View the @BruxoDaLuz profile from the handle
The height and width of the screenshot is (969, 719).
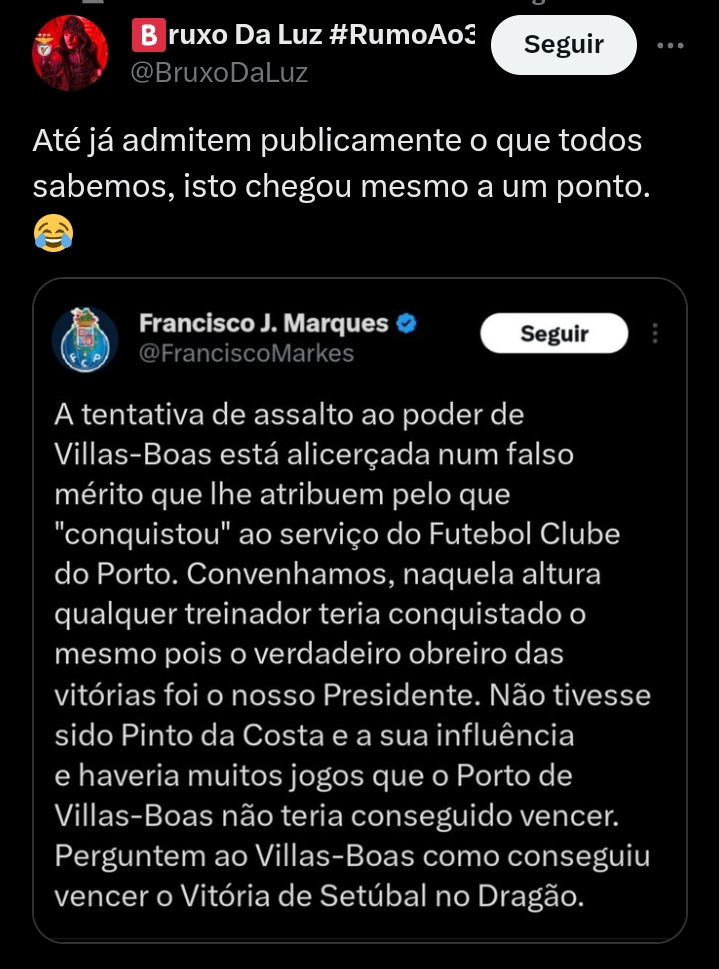[x=219, y=72]
